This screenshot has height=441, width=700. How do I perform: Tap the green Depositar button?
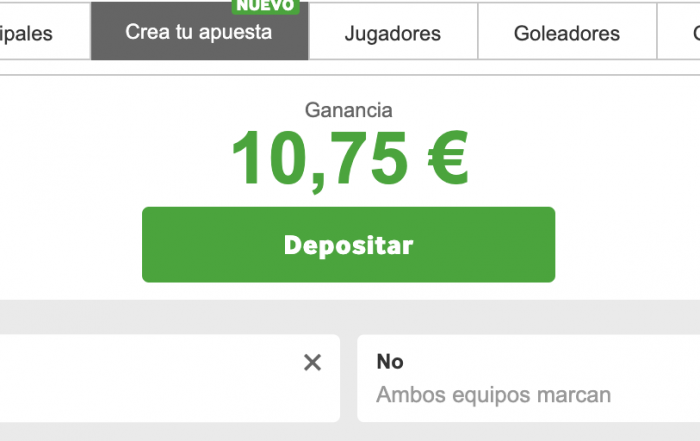click(348, 245)
